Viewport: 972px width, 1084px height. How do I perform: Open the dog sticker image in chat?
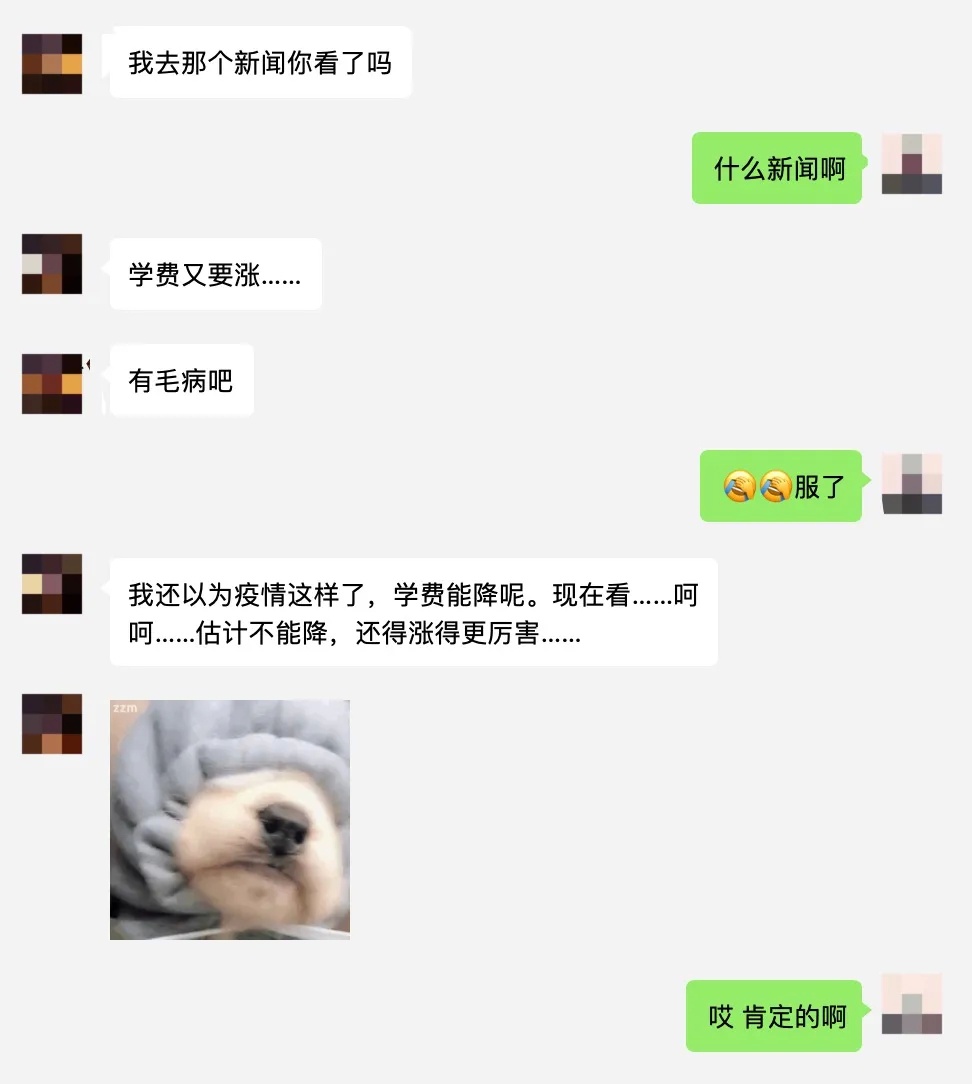[x=230, y=819]
